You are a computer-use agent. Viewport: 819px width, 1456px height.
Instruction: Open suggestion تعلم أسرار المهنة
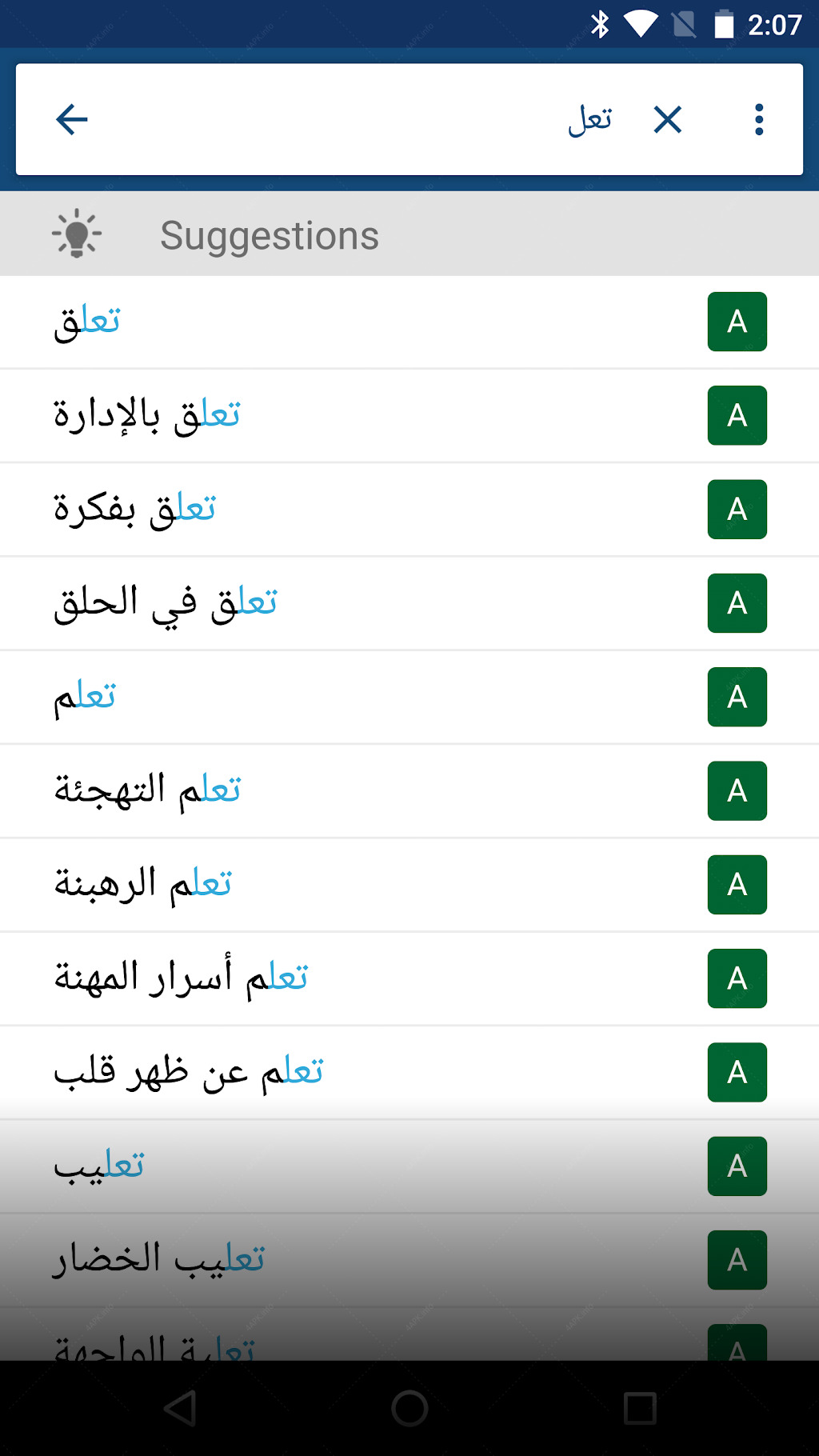[x=409, y=978]
